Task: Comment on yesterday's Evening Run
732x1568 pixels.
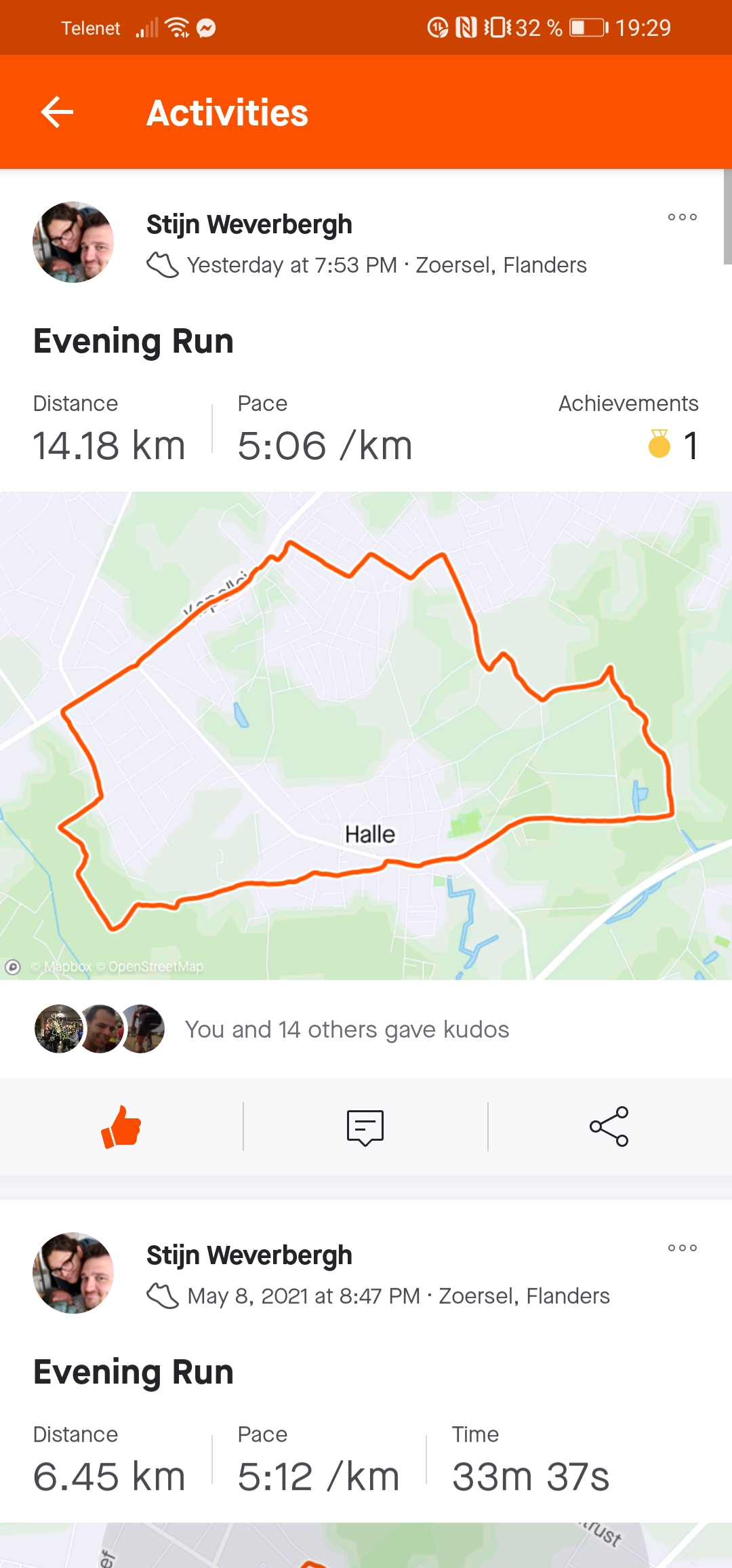Action: [365, 1127]
